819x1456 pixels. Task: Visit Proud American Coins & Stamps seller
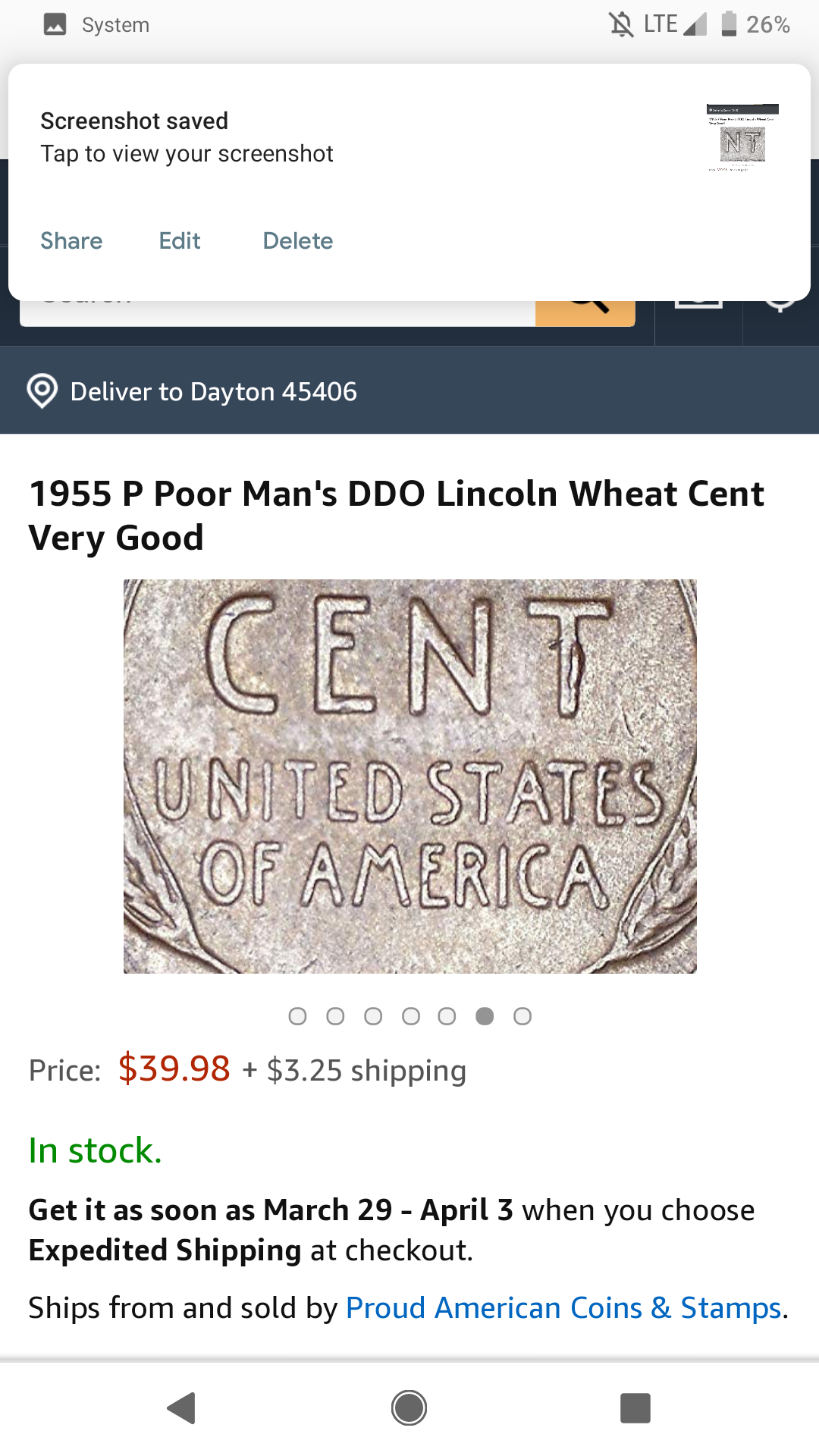[563, 1308]
